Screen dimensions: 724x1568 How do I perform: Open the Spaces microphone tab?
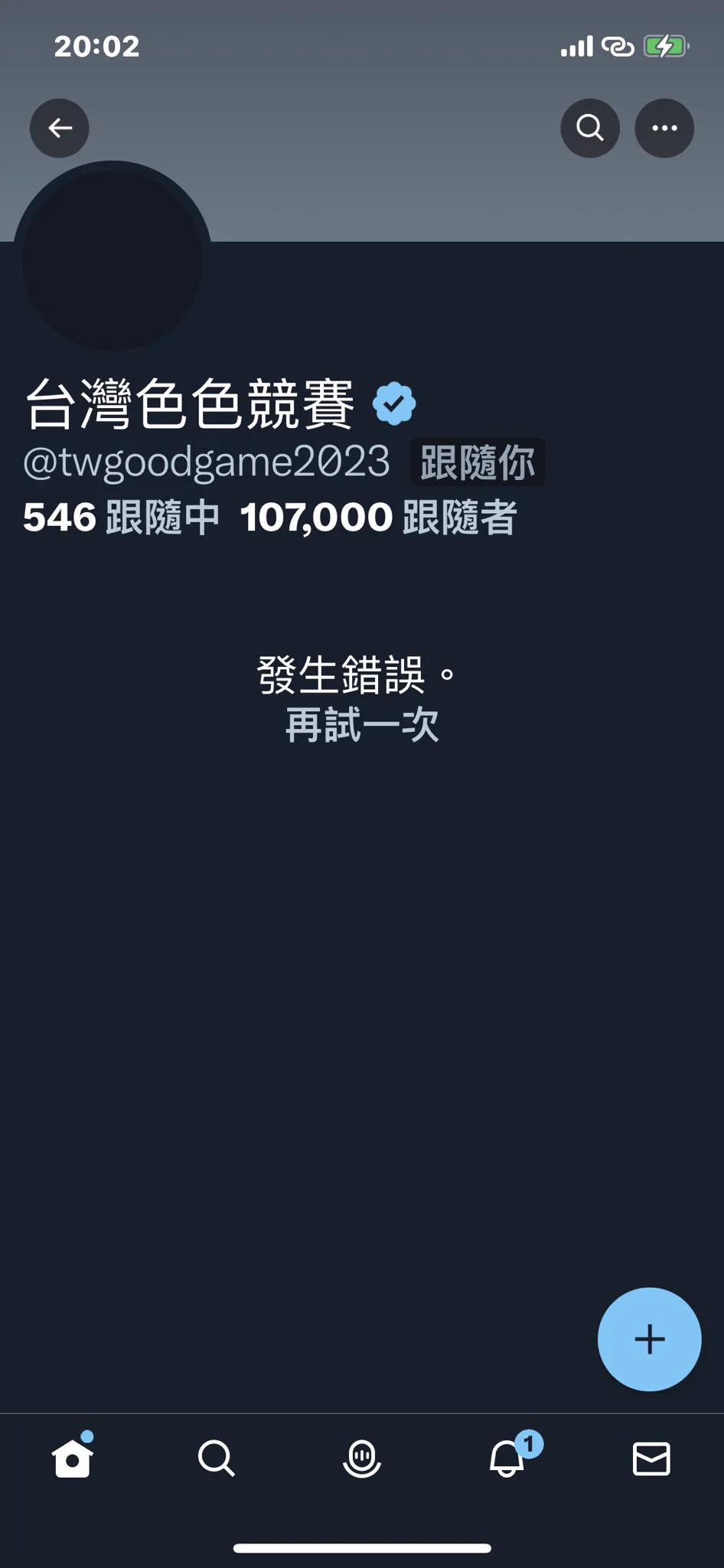362,1458
